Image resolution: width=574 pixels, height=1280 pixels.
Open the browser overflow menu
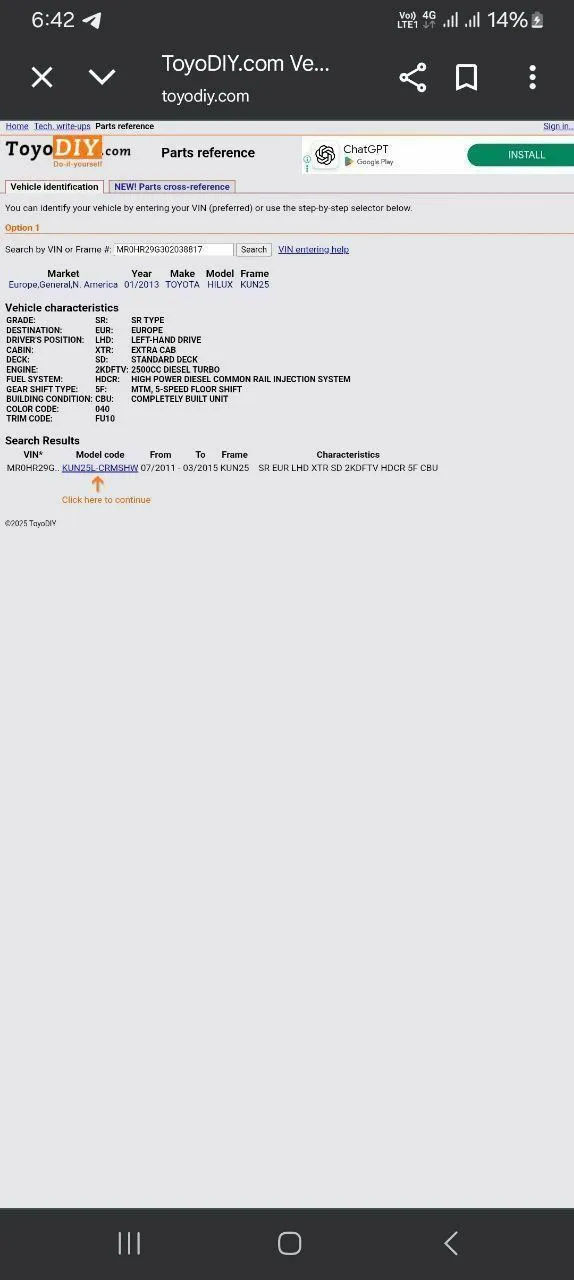[532, 77]
